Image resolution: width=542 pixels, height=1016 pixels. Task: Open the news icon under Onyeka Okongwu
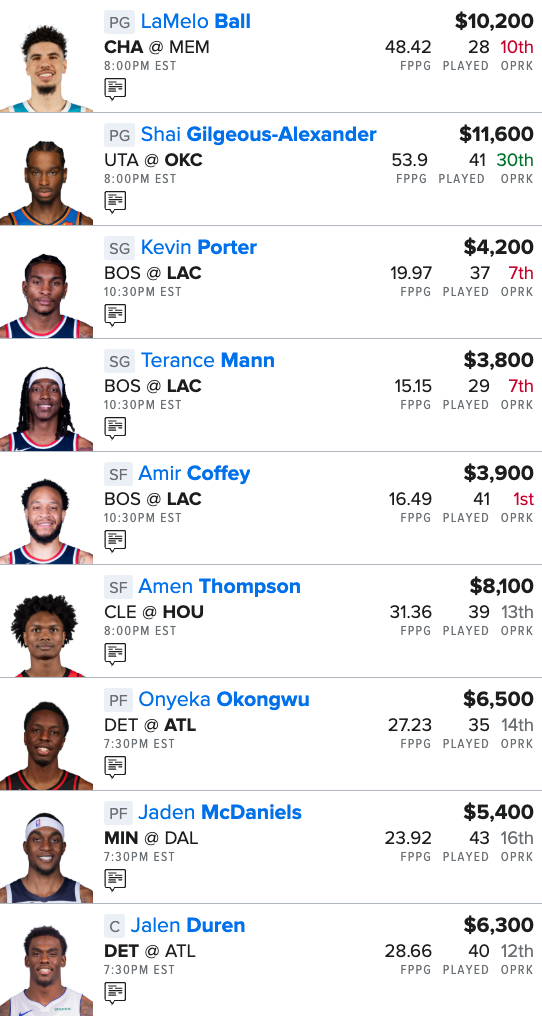115,767
